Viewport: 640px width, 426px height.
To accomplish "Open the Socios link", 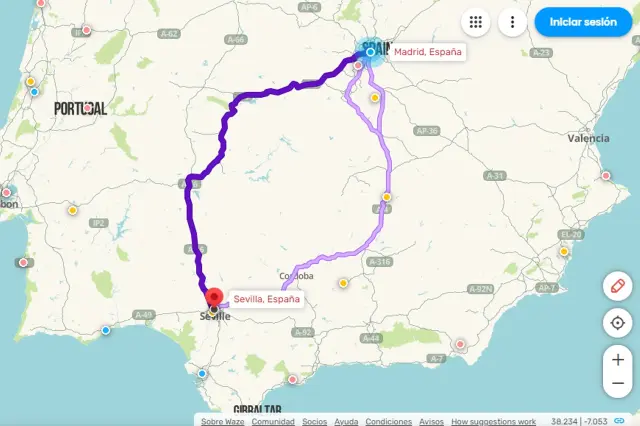I will 314,421.
